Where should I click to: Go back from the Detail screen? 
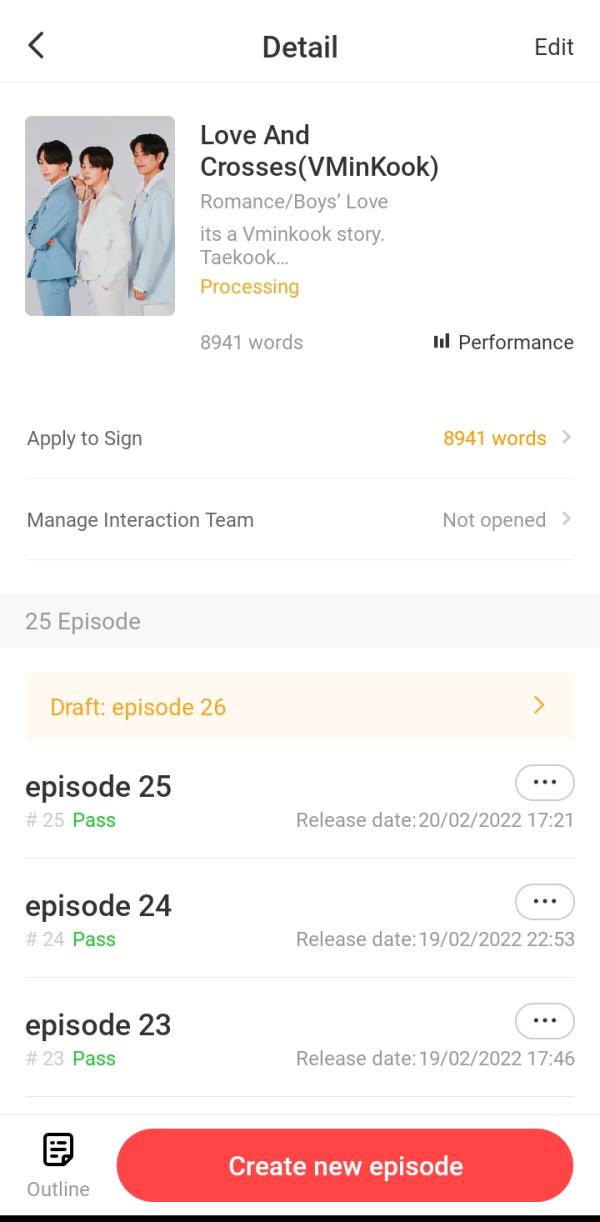point(37,46)
